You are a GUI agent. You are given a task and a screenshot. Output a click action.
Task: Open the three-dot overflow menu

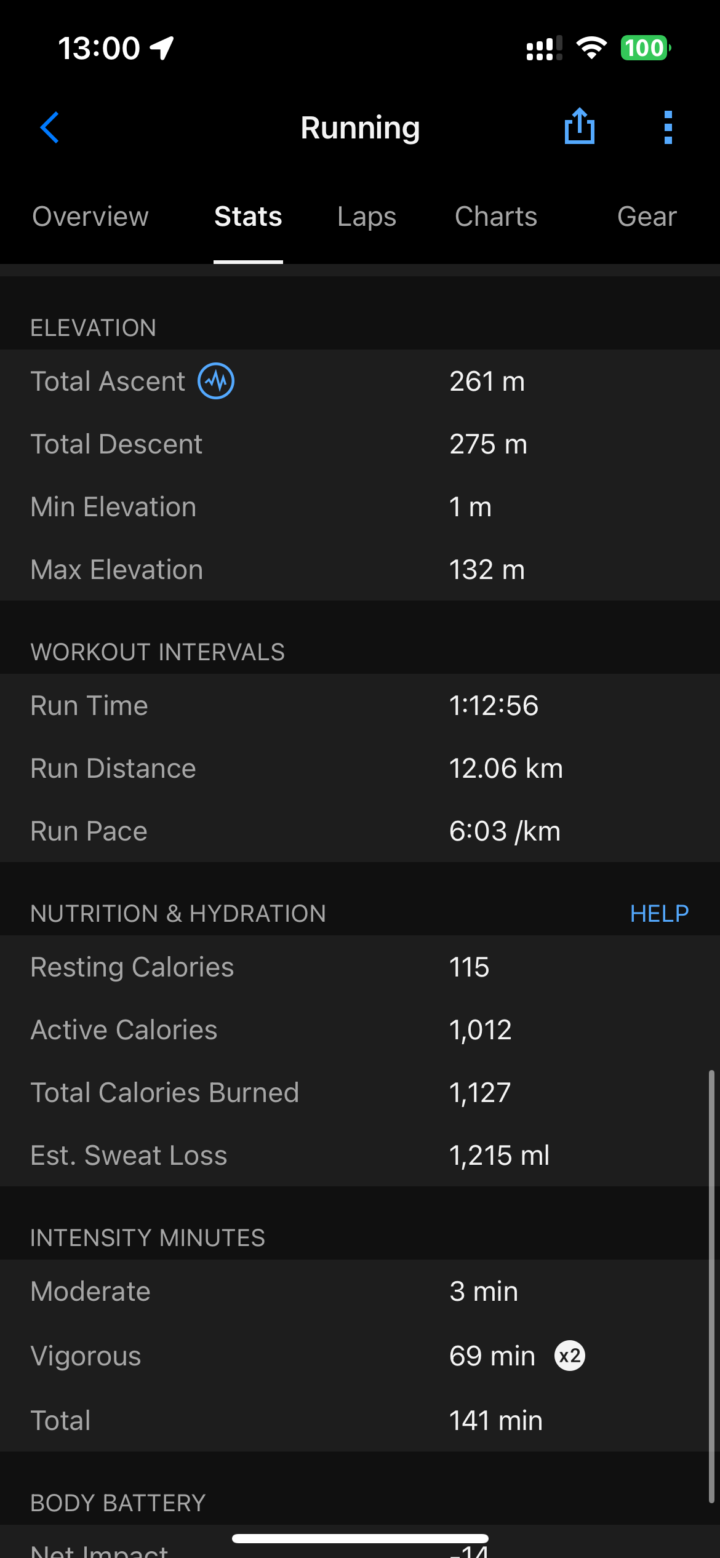pyautogui.click(x=668, y=128)
